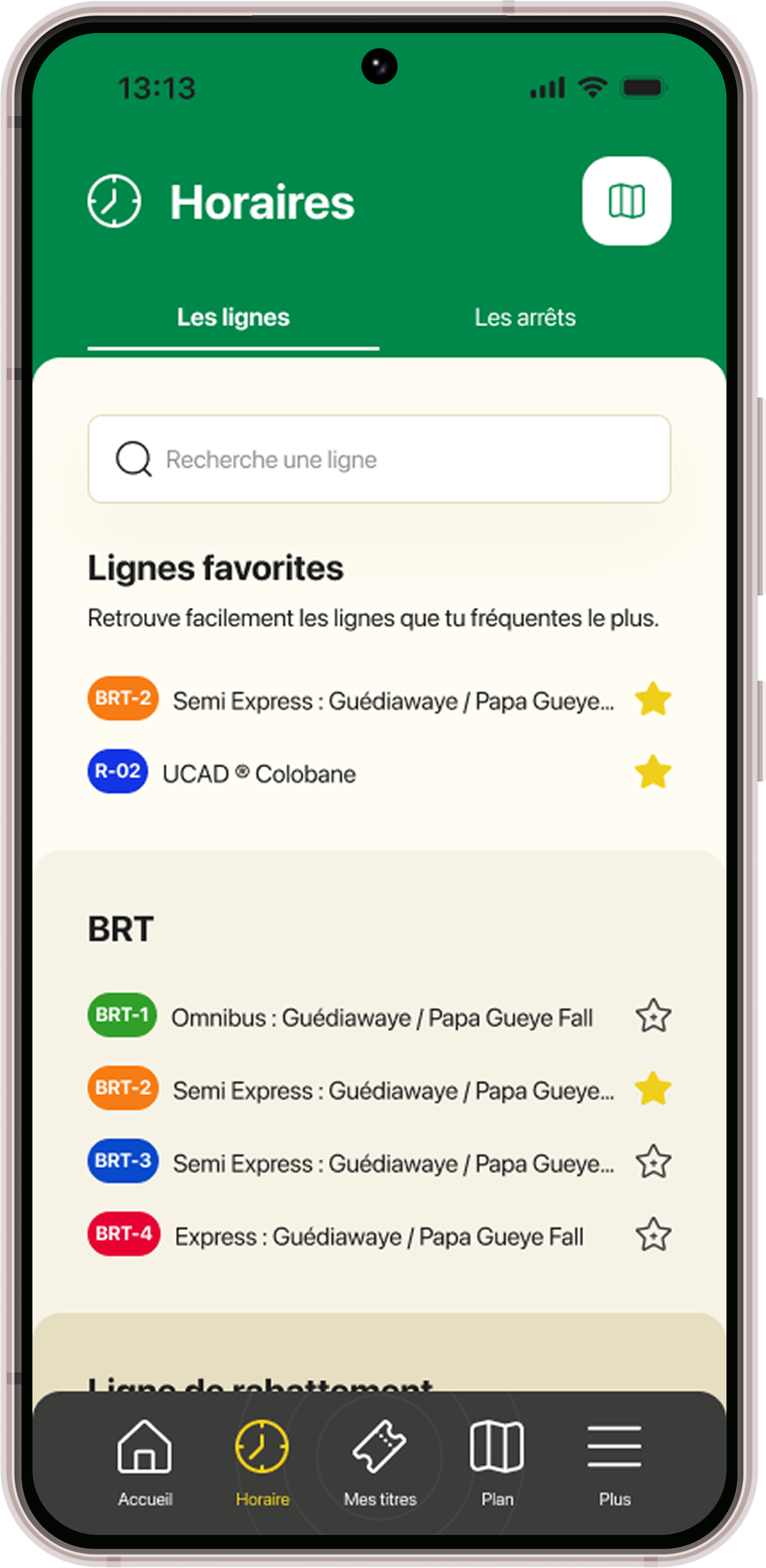This screenshot has height=1568, width=766.
Task: Tap the Recherche une ligne search field
Action: 379,460
